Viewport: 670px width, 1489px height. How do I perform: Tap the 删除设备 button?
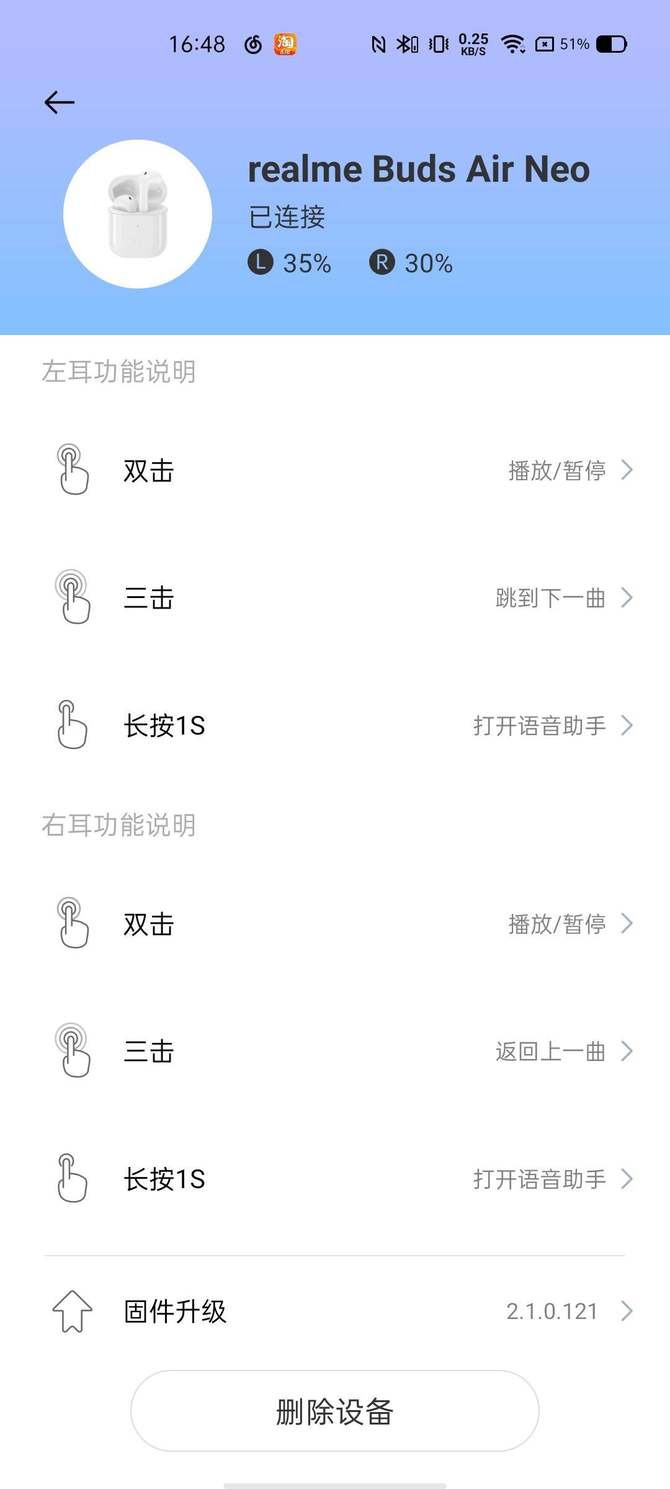(335, 1411)
